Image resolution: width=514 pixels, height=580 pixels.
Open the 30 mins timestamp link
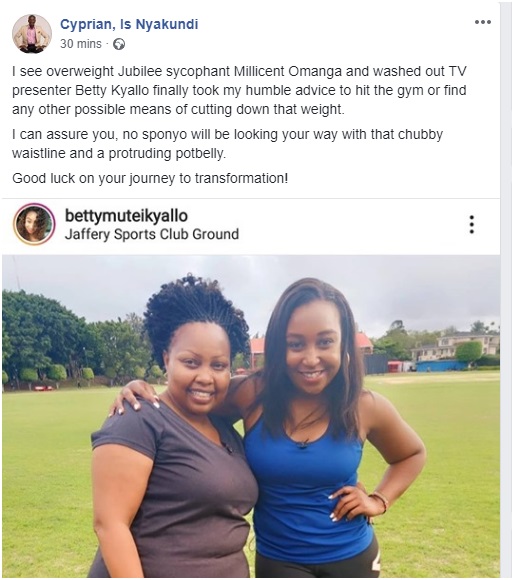81,44
